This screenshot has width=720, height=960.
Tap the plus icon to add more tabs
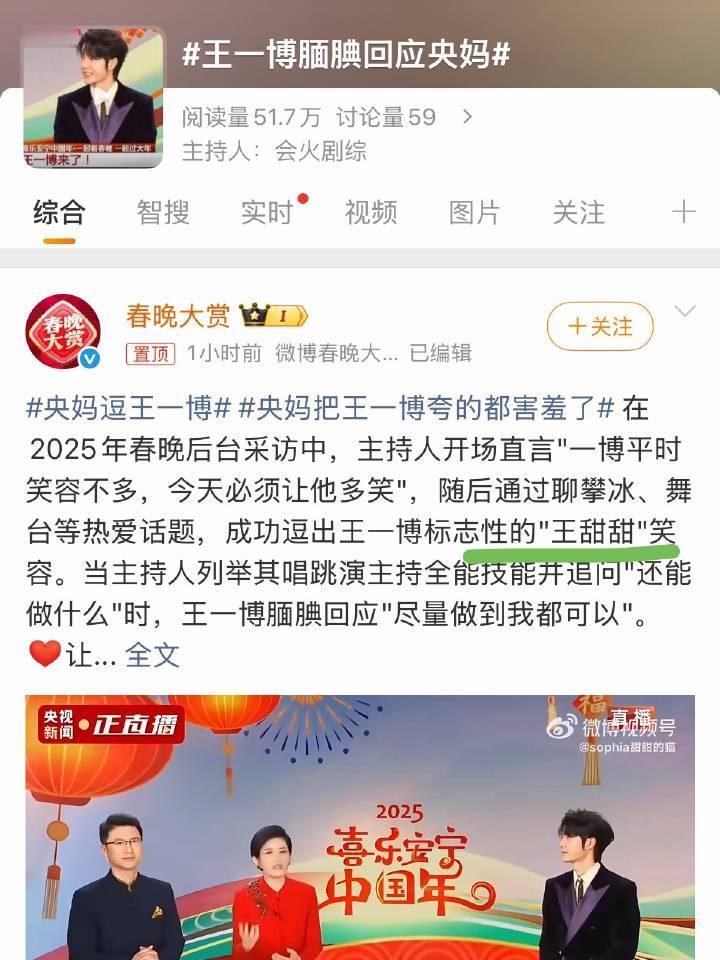click(x=684, y=213)
